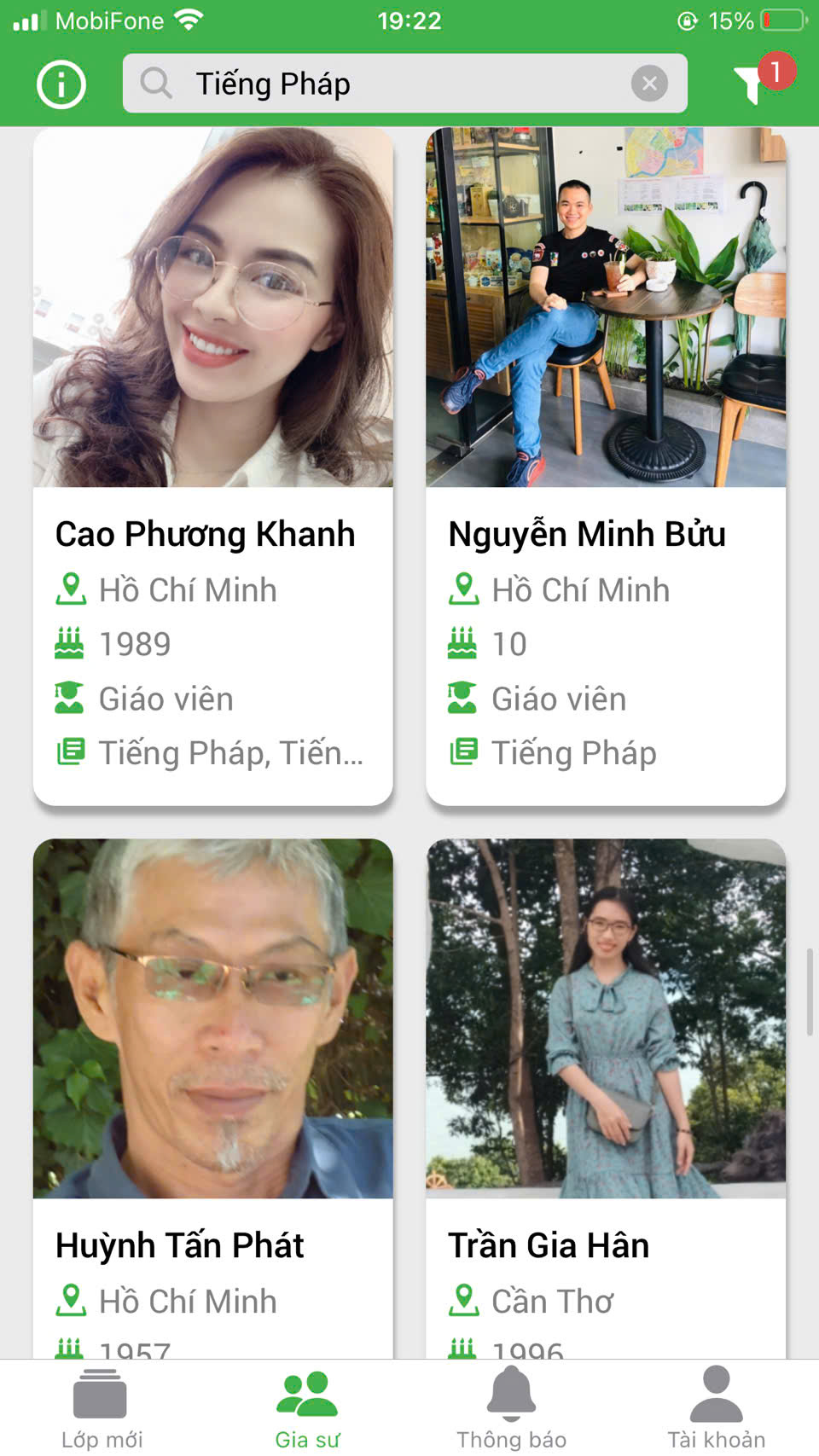This screenshot has height=1456, width=819.
Task: Clear the search text
Action: click(x=649, y=84)
